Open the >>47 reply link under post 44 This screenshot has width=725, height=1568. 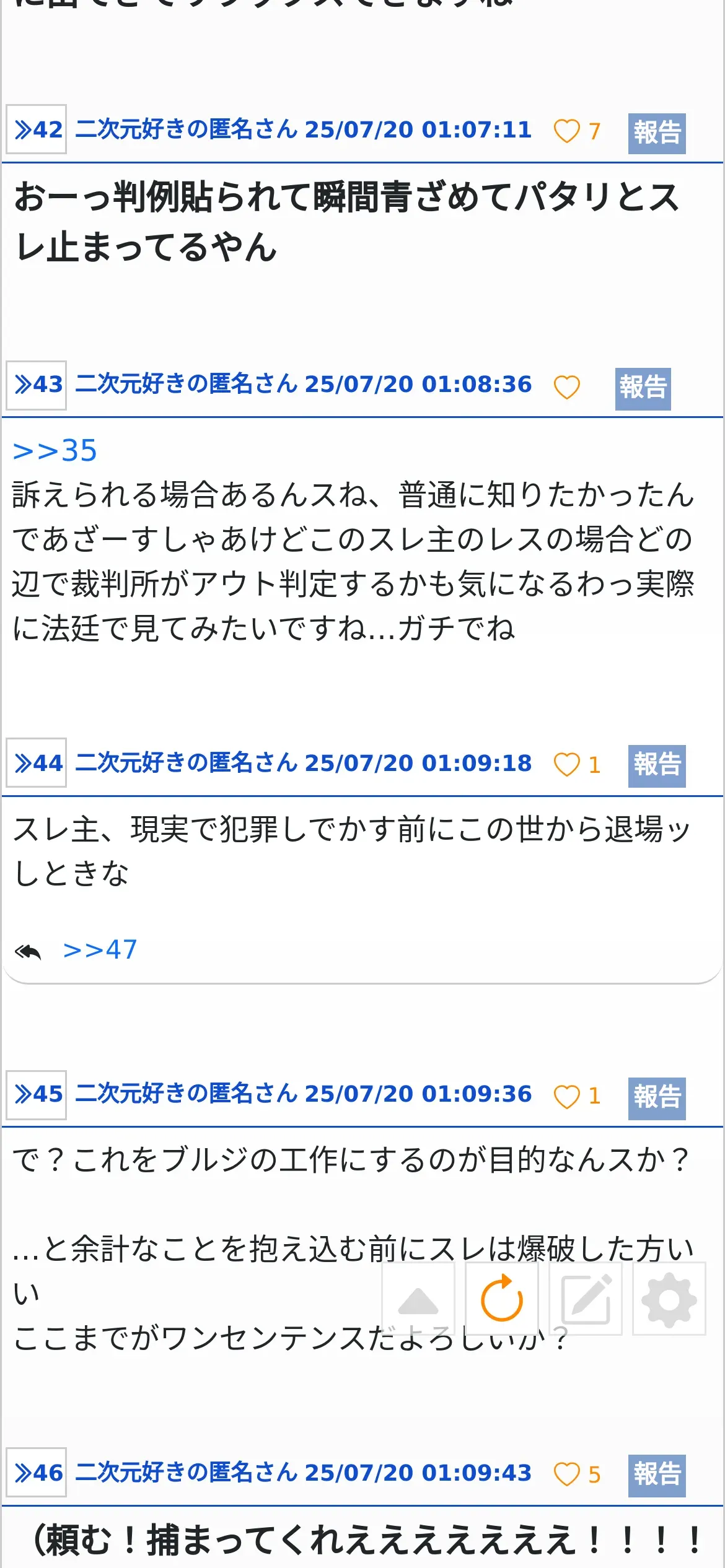point(100,950)
